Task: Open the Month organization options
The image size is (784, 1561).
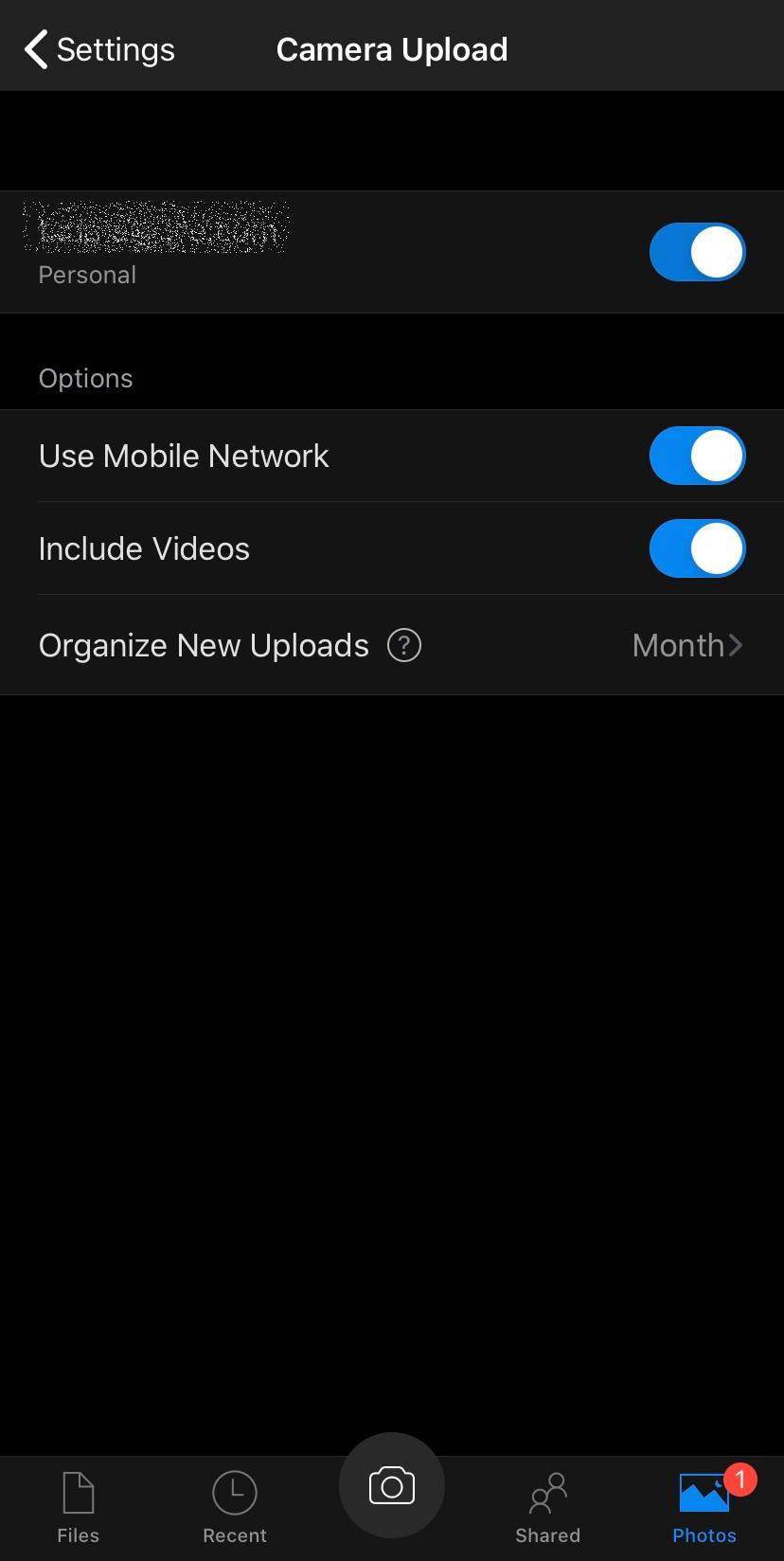Action: tap(678, 645)
